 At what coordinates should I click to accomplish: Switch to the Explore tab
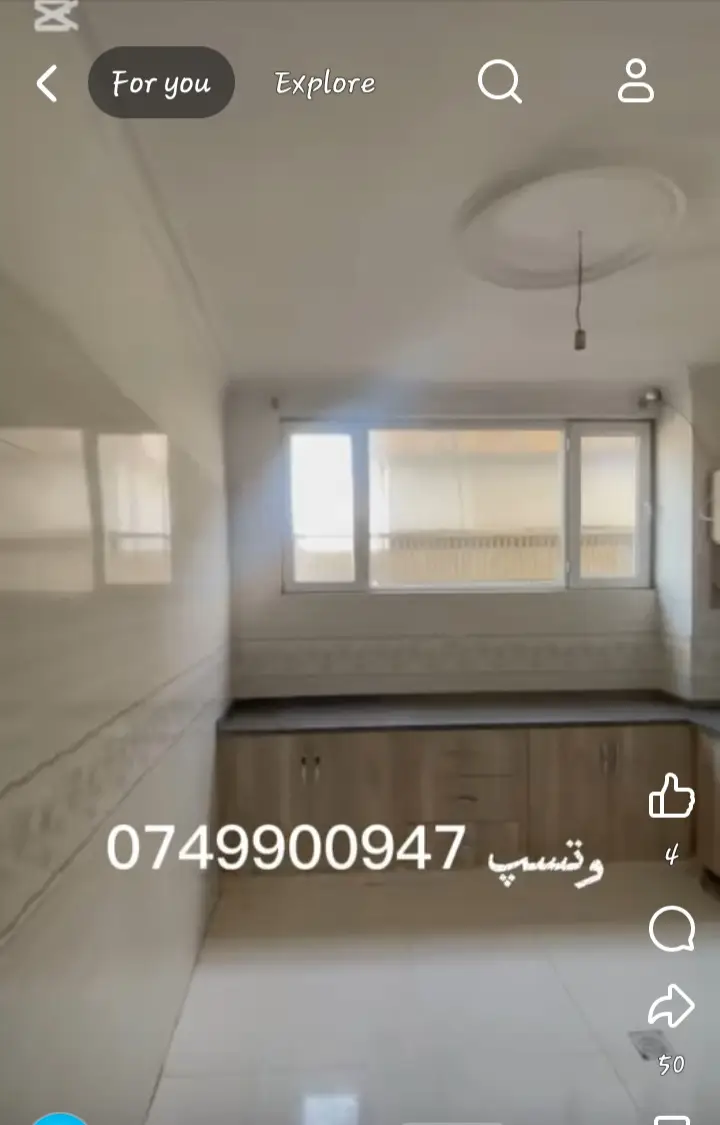point(325,83)
